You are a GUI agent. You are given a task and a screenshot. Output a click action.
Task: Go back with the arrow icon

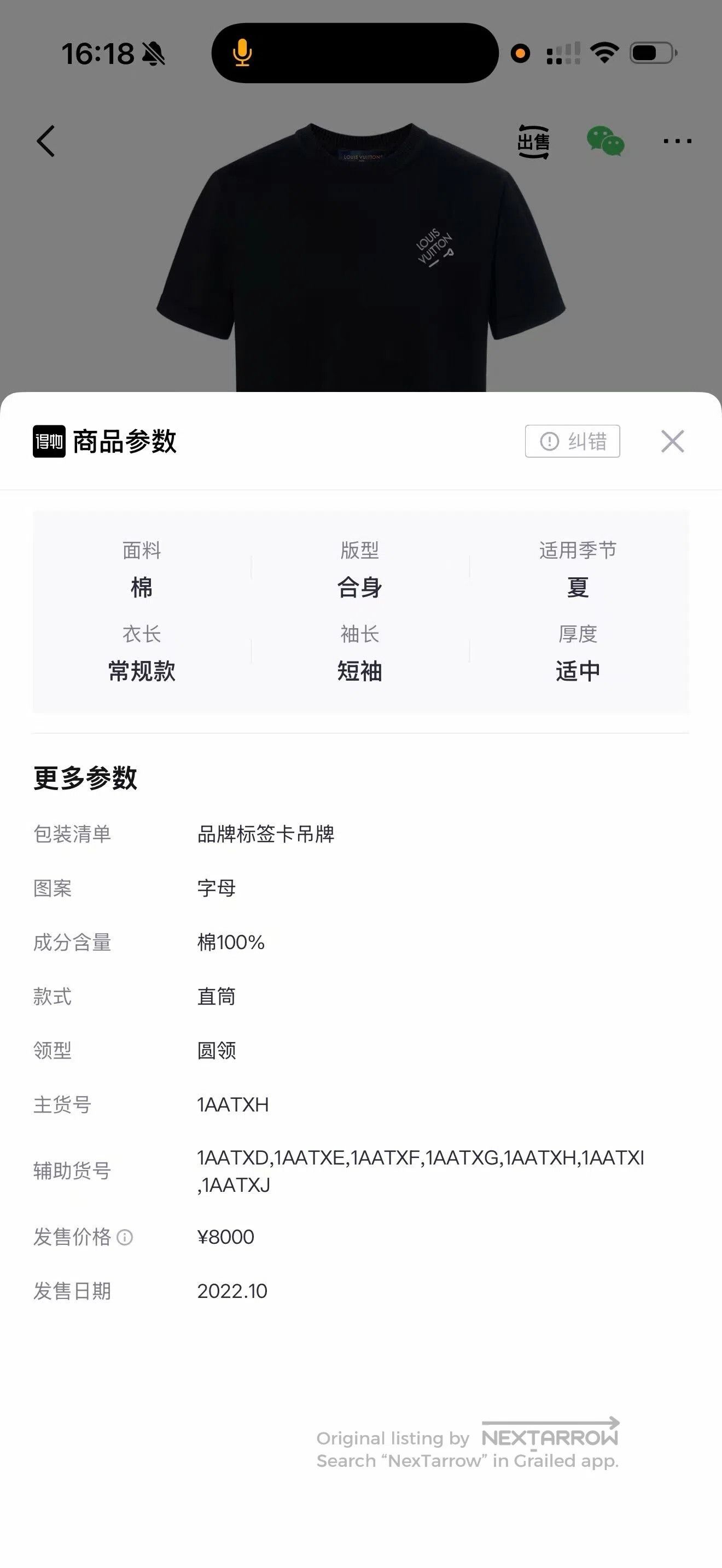click(x=45, y=141)
